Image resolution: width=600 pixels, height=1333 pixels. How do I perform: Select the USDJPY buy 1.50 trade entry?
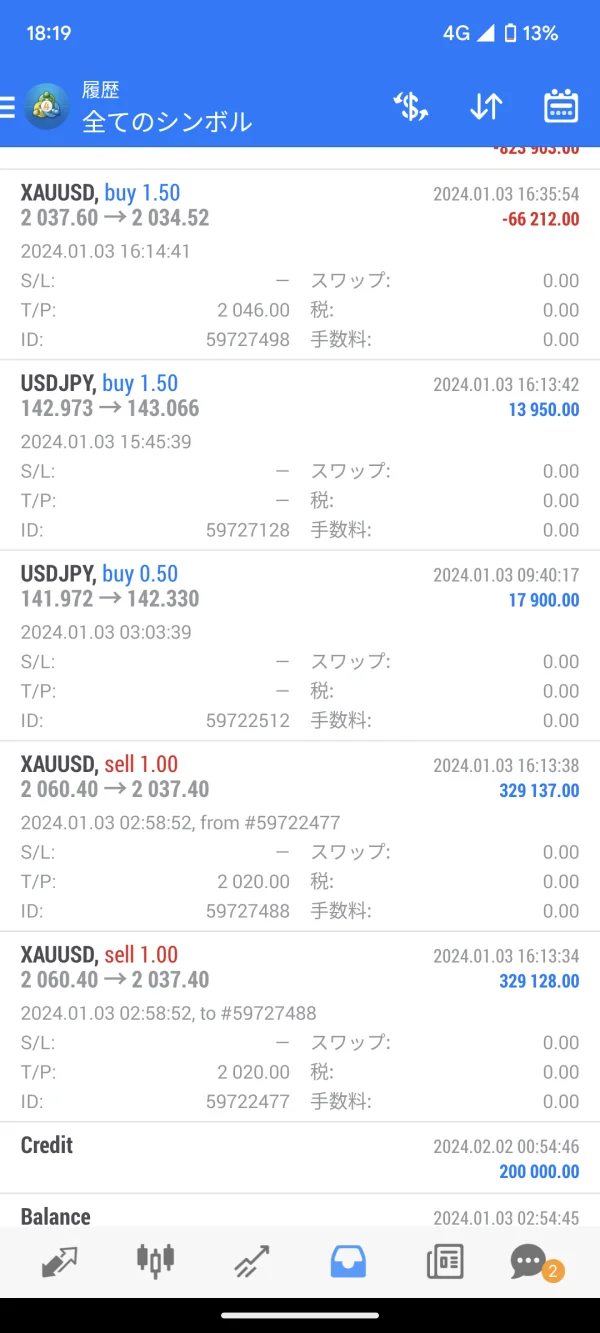(300, 455)
